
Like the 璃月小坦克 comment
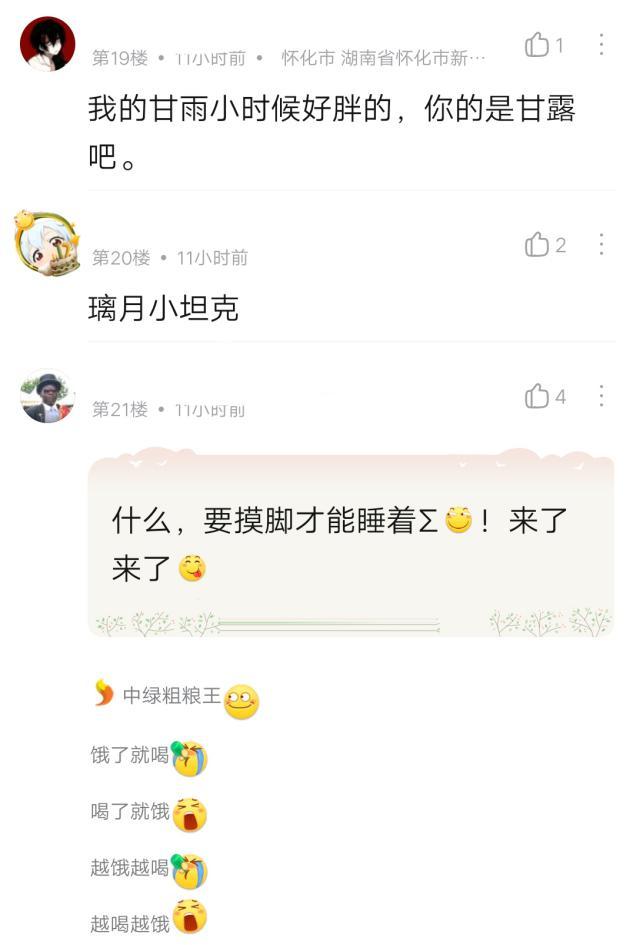pyautogui.click(x=538, y=245)
